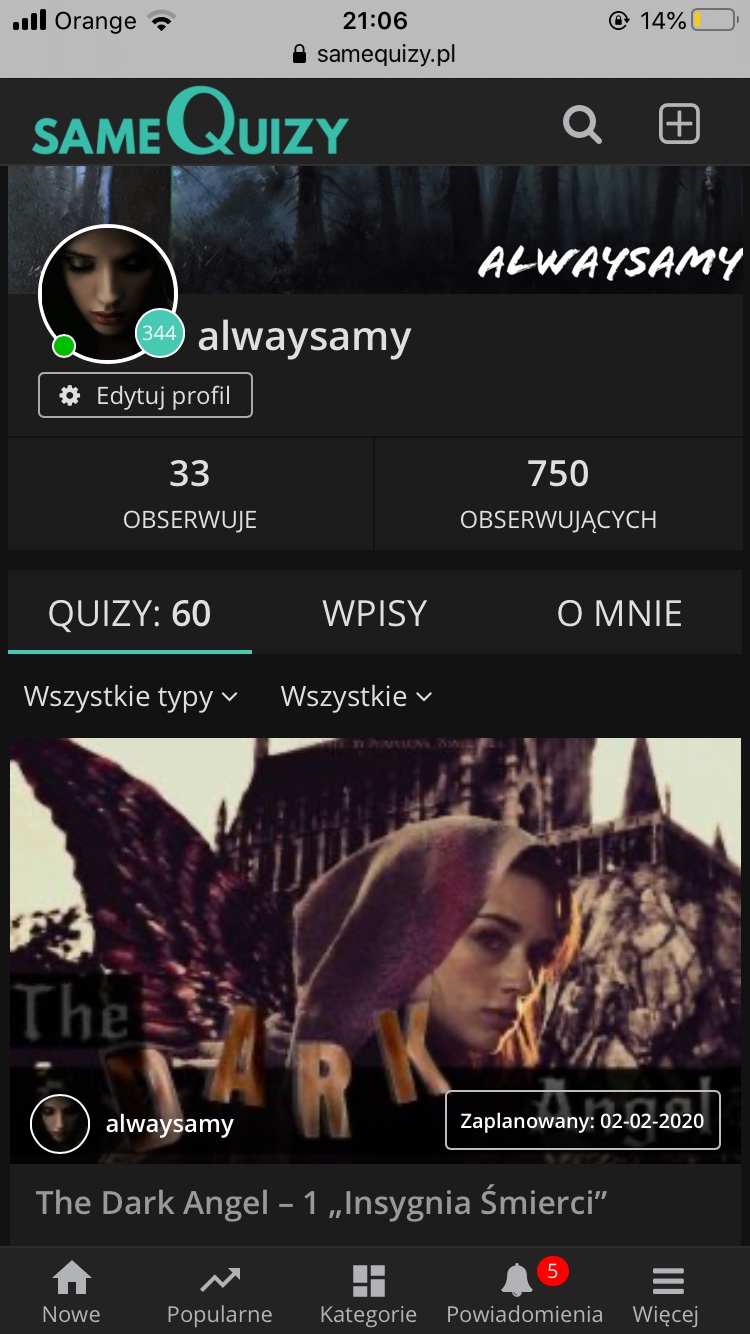Open The Dark Angel – 1 title link
Screen dimensions: 750x1334
pyautogui.click(x=322, y=1202)
